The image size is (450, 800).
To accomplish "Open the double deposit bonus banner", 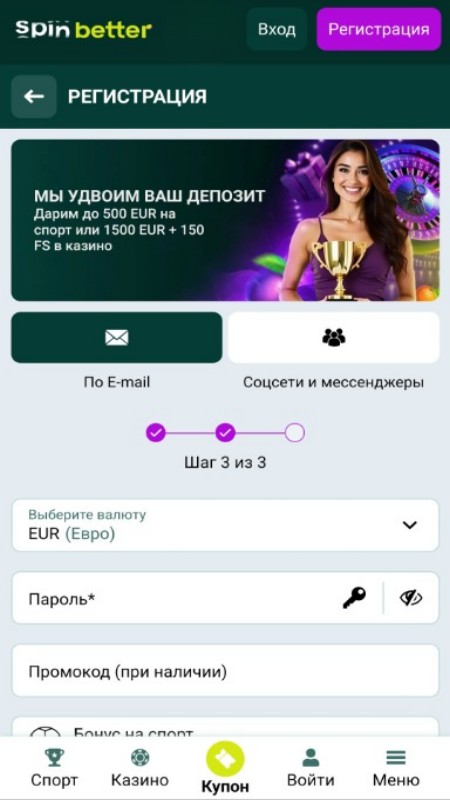I will 225,220.
